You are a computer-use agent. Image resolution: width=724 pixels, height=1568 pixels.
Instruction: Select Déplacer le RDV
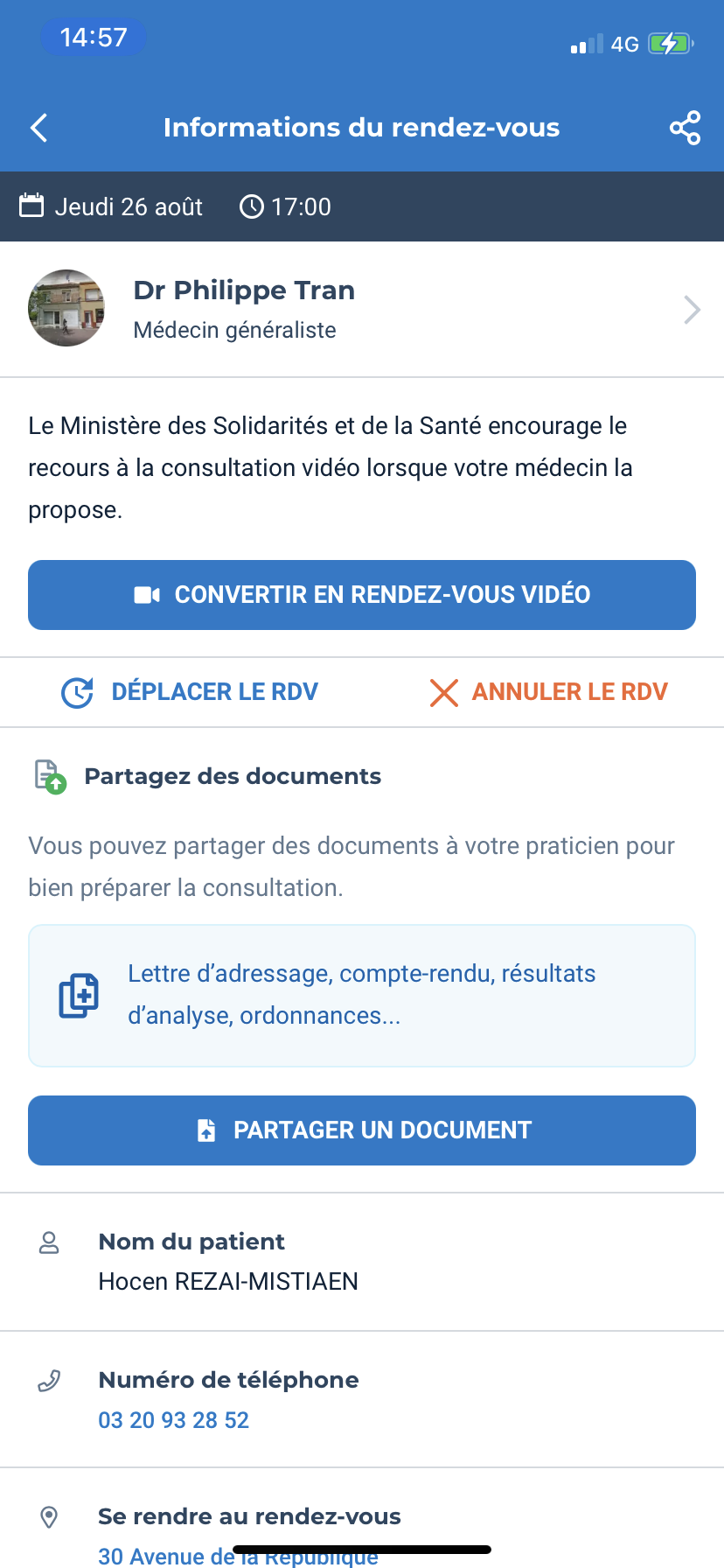coord(191,692)
